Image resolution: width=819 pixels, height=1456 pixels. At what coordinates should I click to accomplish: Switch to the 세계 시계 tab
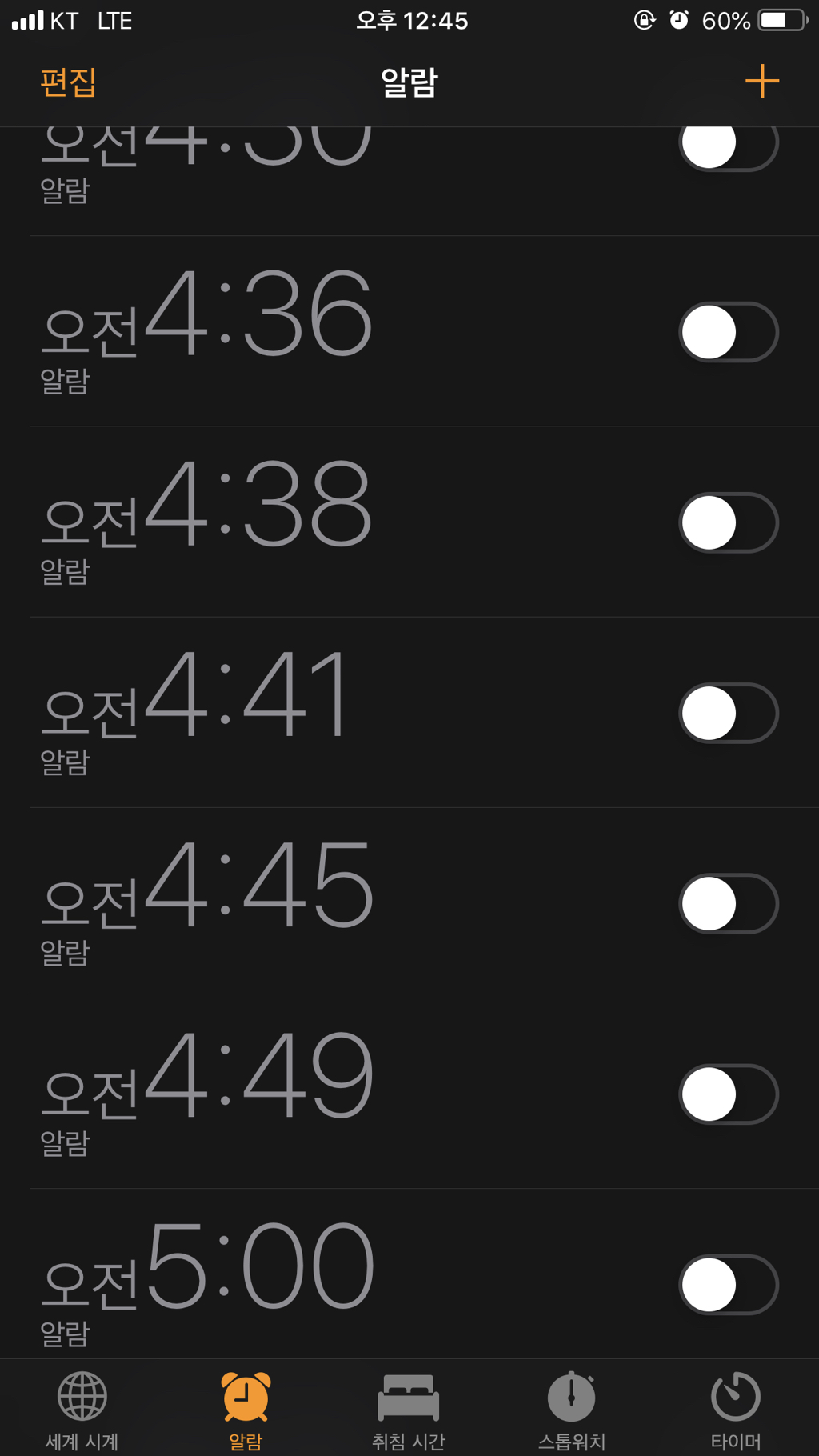[x=82, y=1411]
